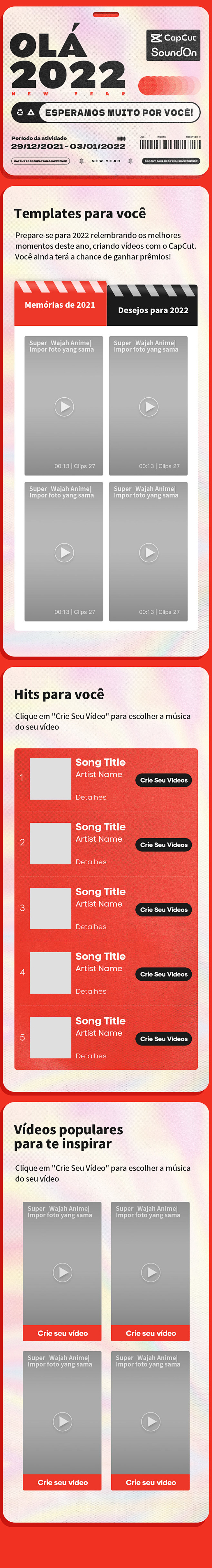Tap Crie Seu Vídeos for song number 2

click(163, 844)
